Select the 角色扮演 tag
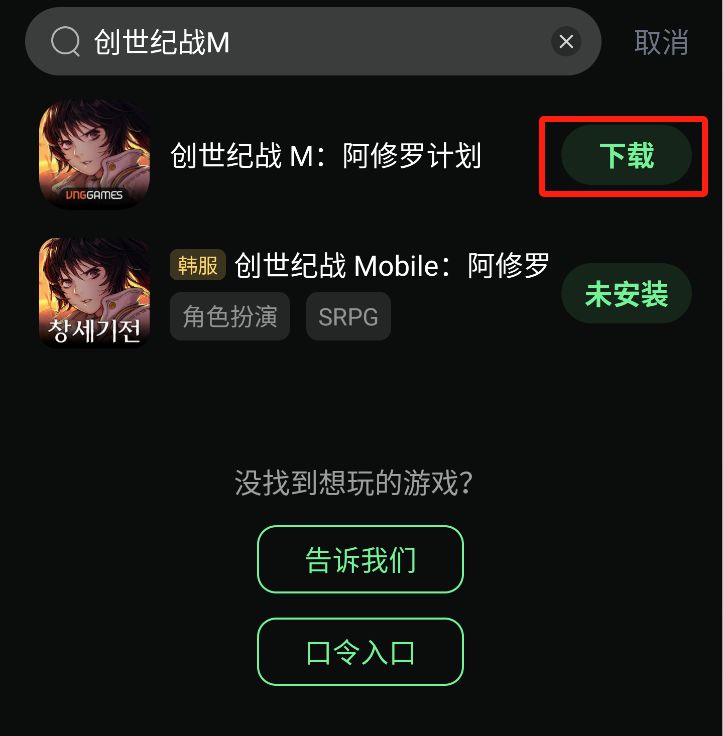Viewport: 723px width, 736px height. (229, 316)
